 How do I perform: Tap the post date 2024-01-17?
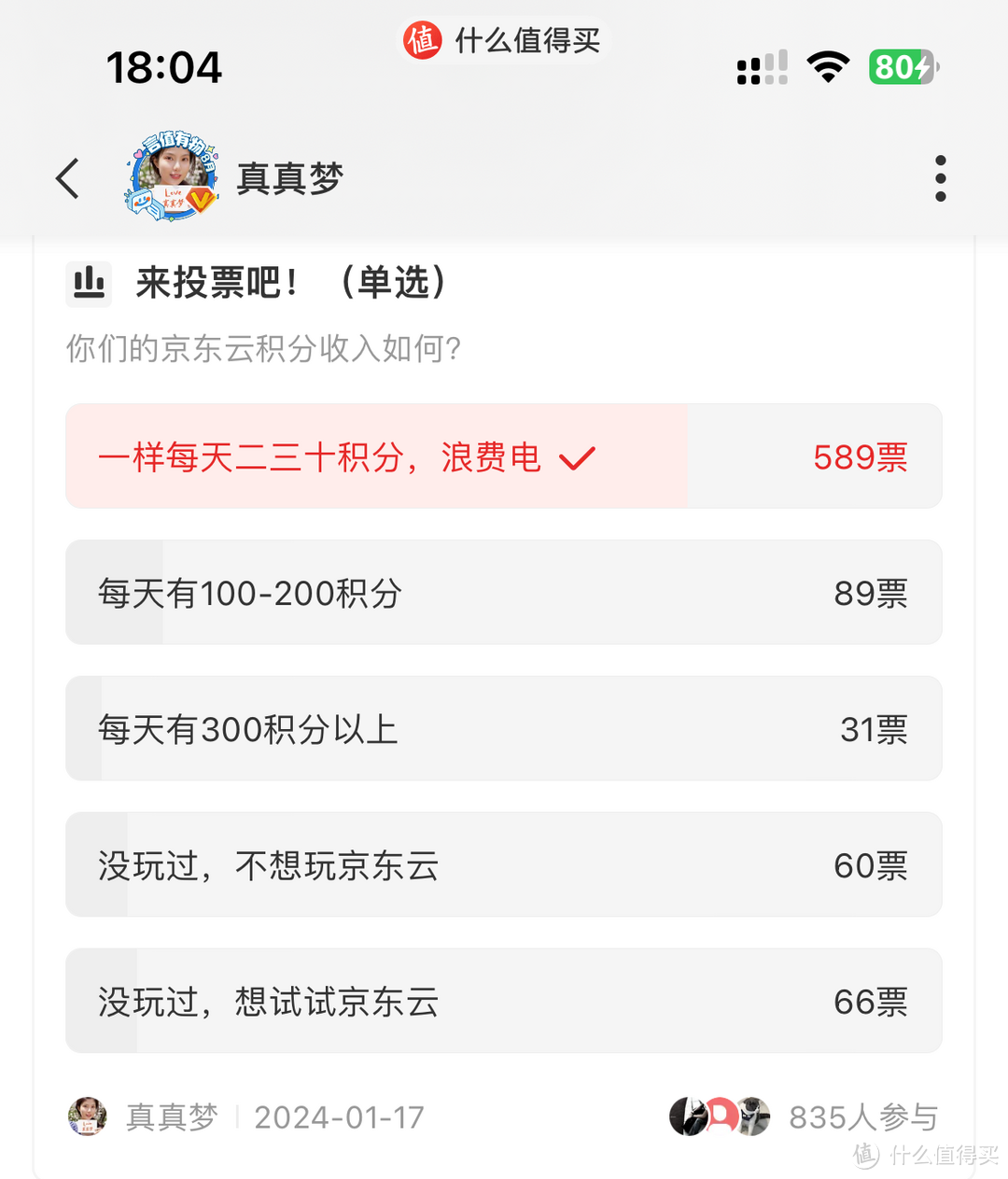(x=339, y=1117)
